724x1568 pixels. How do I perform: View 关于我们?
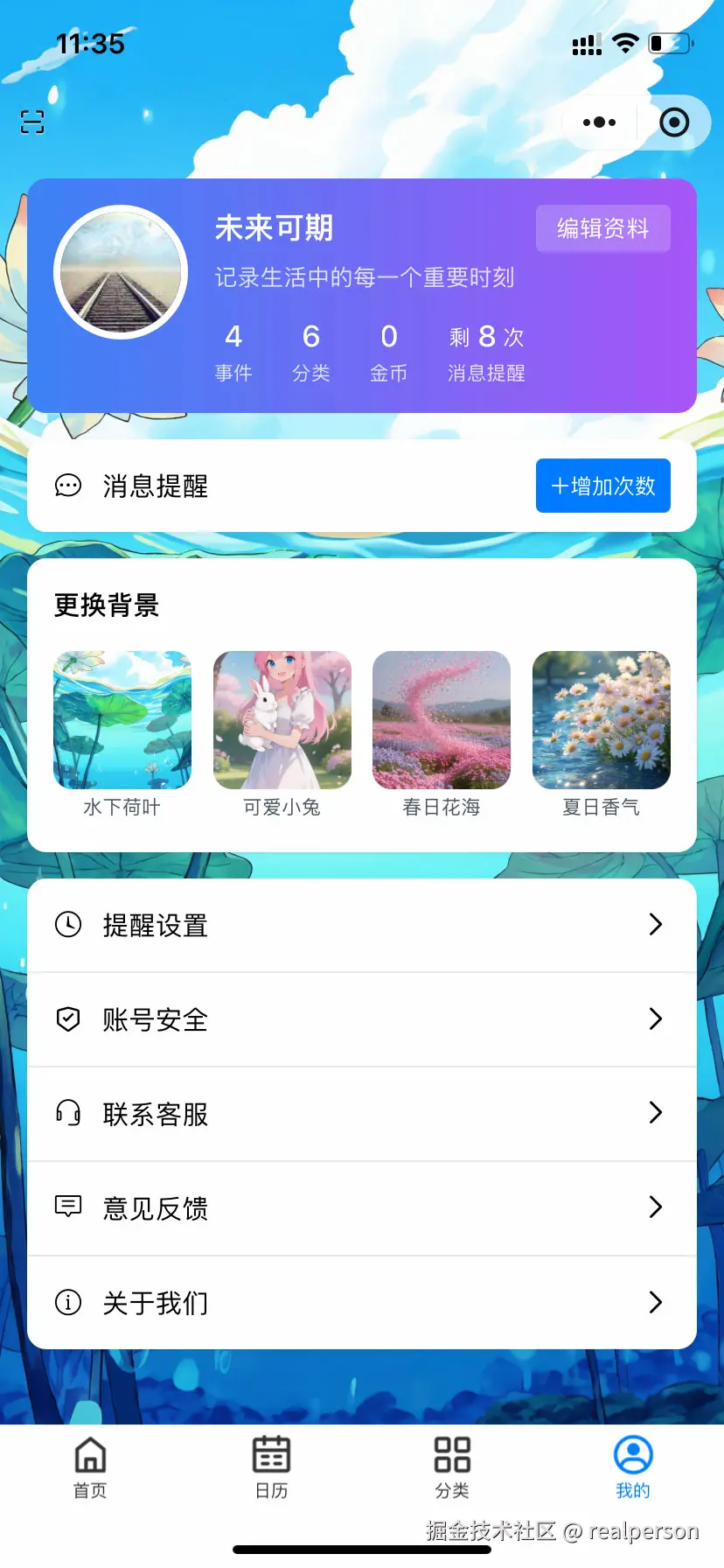[362, 1303]
